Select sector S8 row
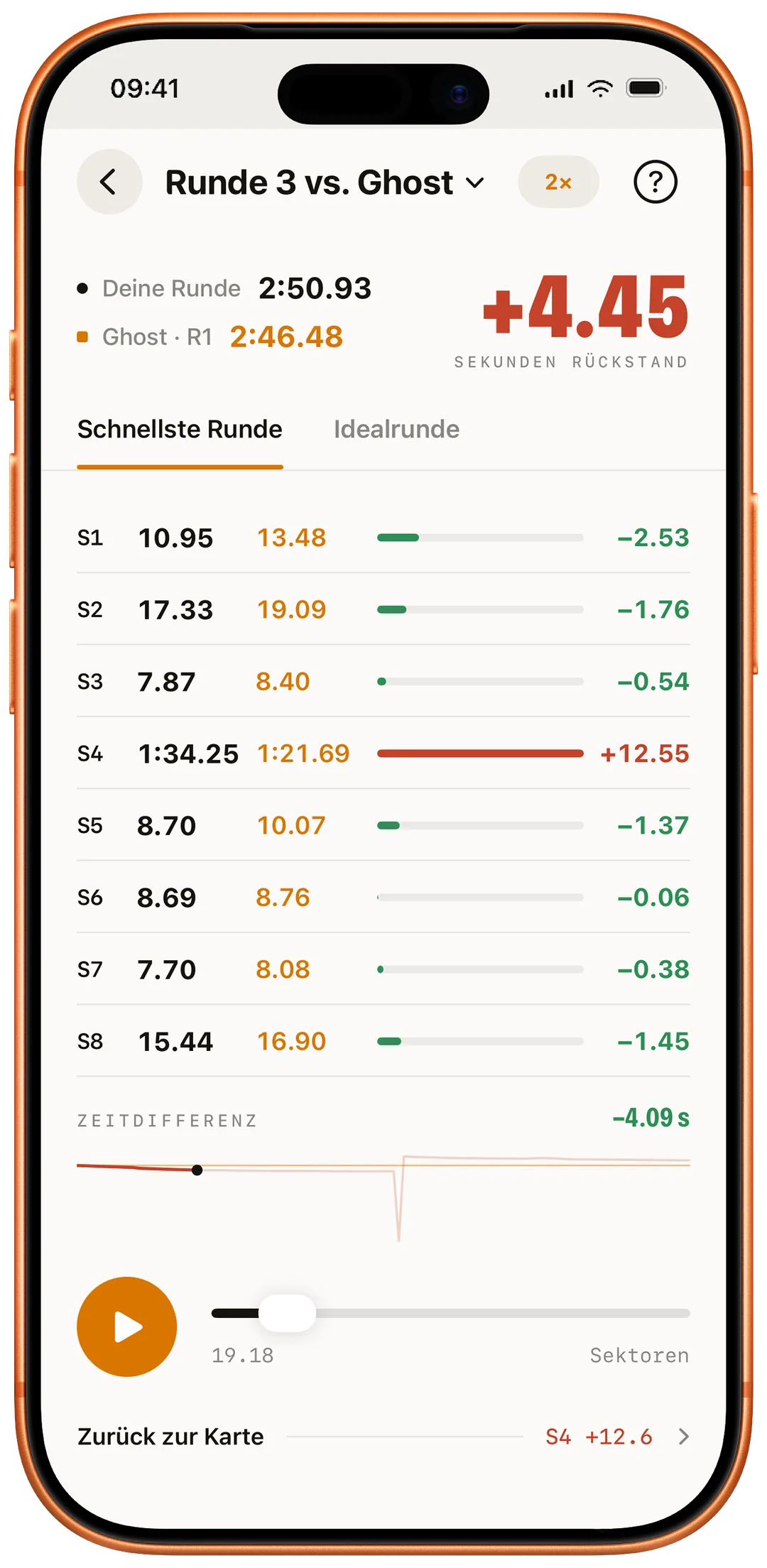 coord(383,1041)
